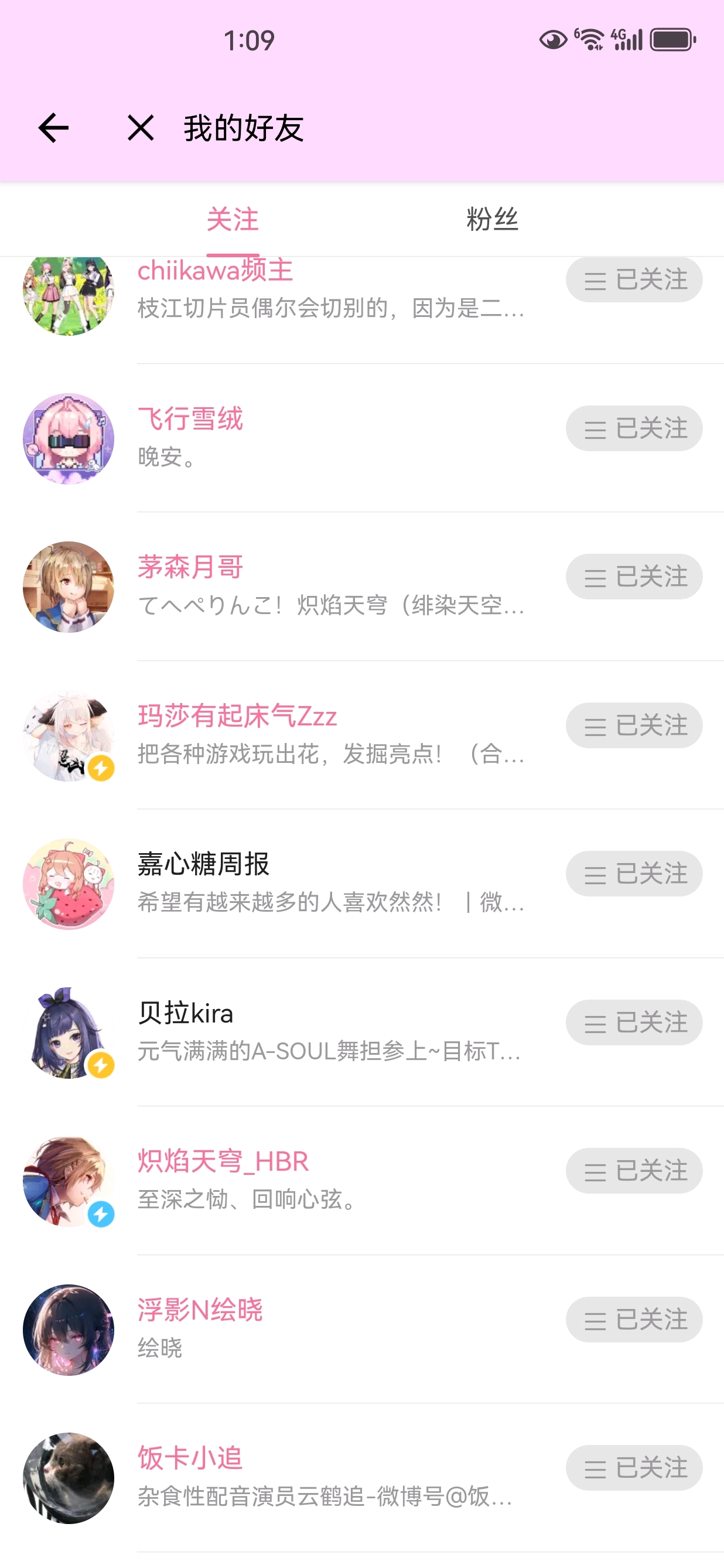Tap 已关注 button beside 嘉心糖周报
Image resolution: width=724 pixels, height=1568 pixels.
pos(634,874)
